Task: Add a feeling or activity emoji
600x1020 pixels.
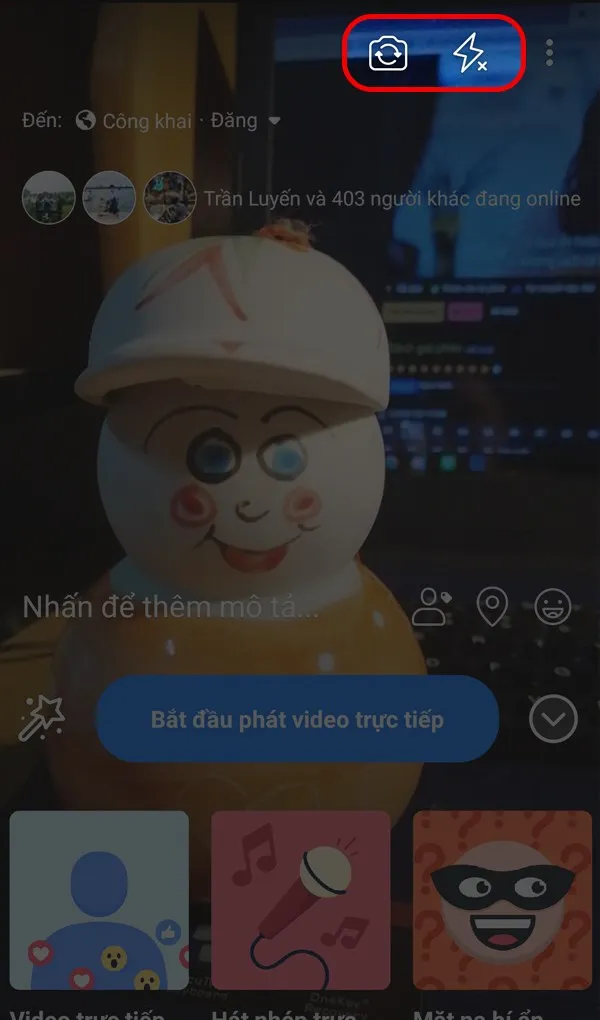Action: (553, 606)
